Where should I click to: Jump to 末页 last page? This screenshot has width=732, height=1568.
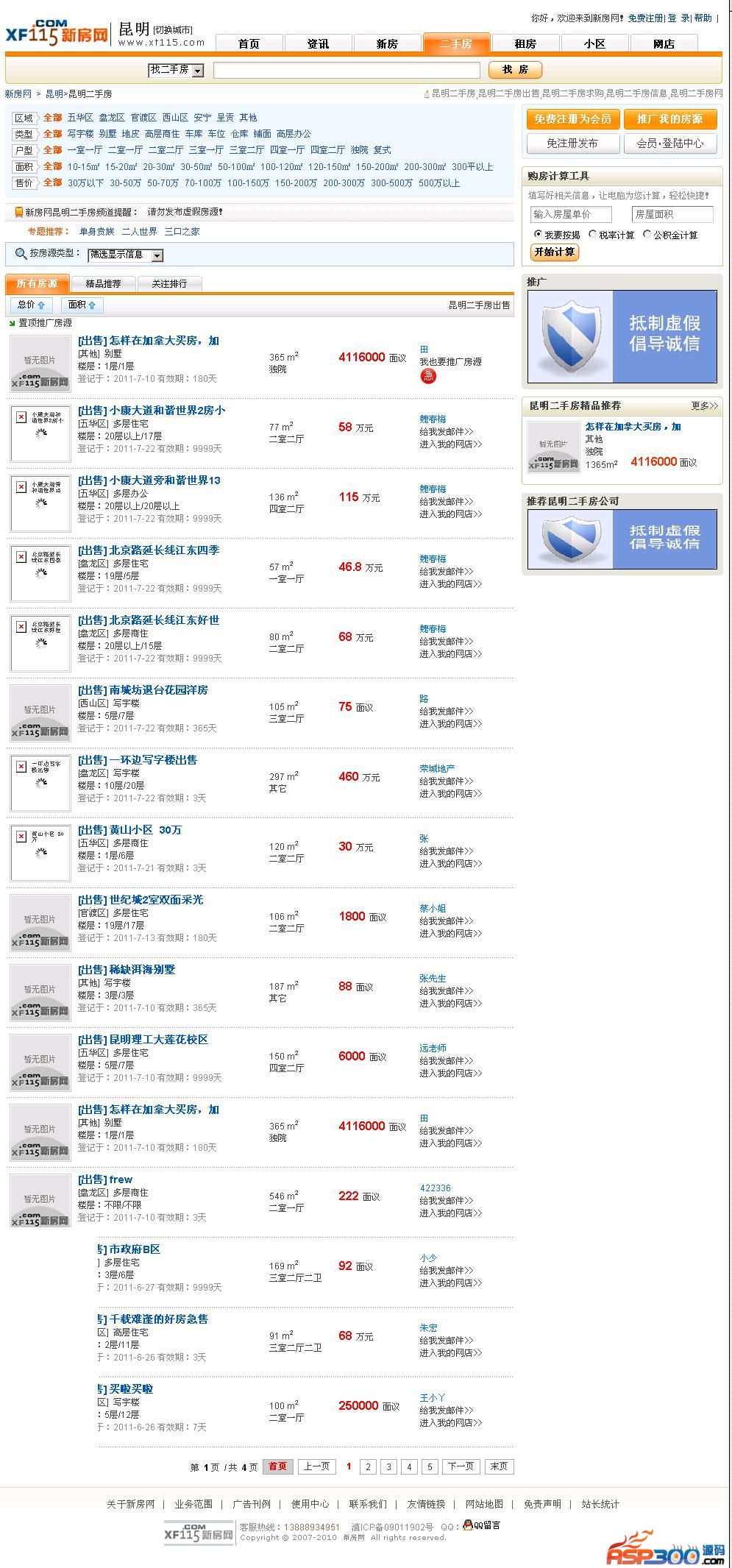coord(499,1466)
